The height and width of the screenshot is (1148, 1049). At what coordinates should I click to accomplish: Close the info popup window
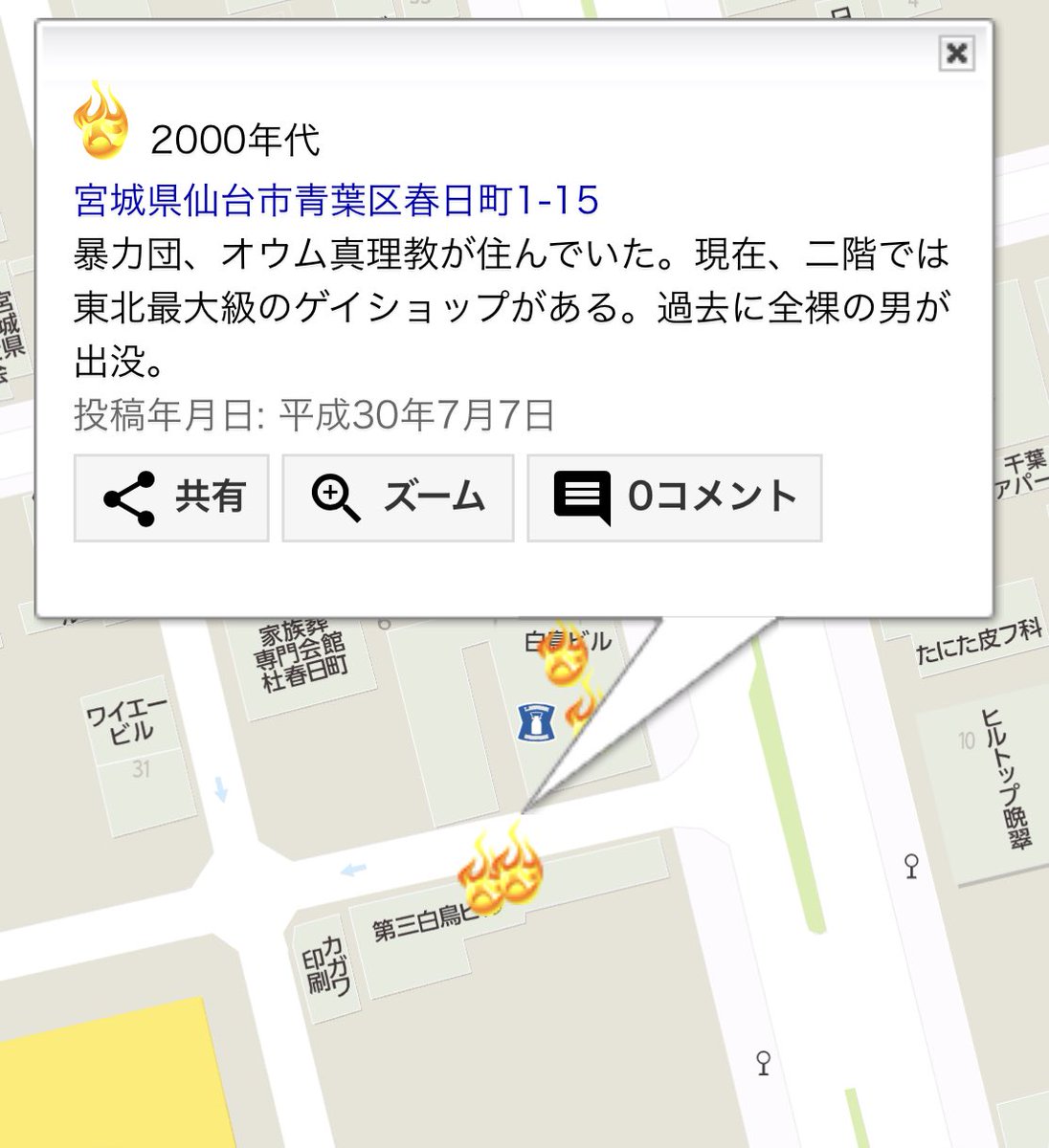(956, 53)
